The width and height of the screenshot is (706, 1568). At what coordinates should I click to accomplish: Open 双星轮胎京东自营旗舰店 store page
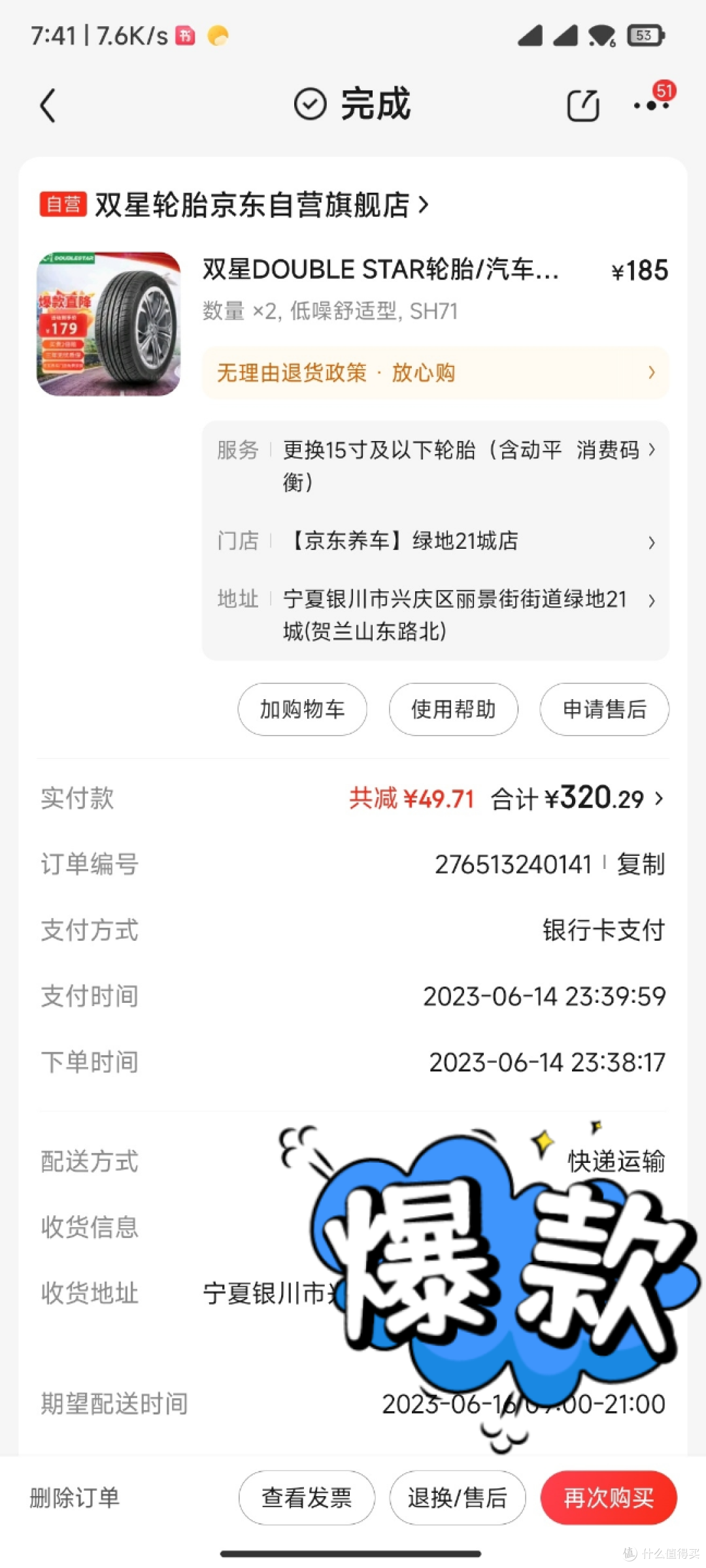click(258, 204)
